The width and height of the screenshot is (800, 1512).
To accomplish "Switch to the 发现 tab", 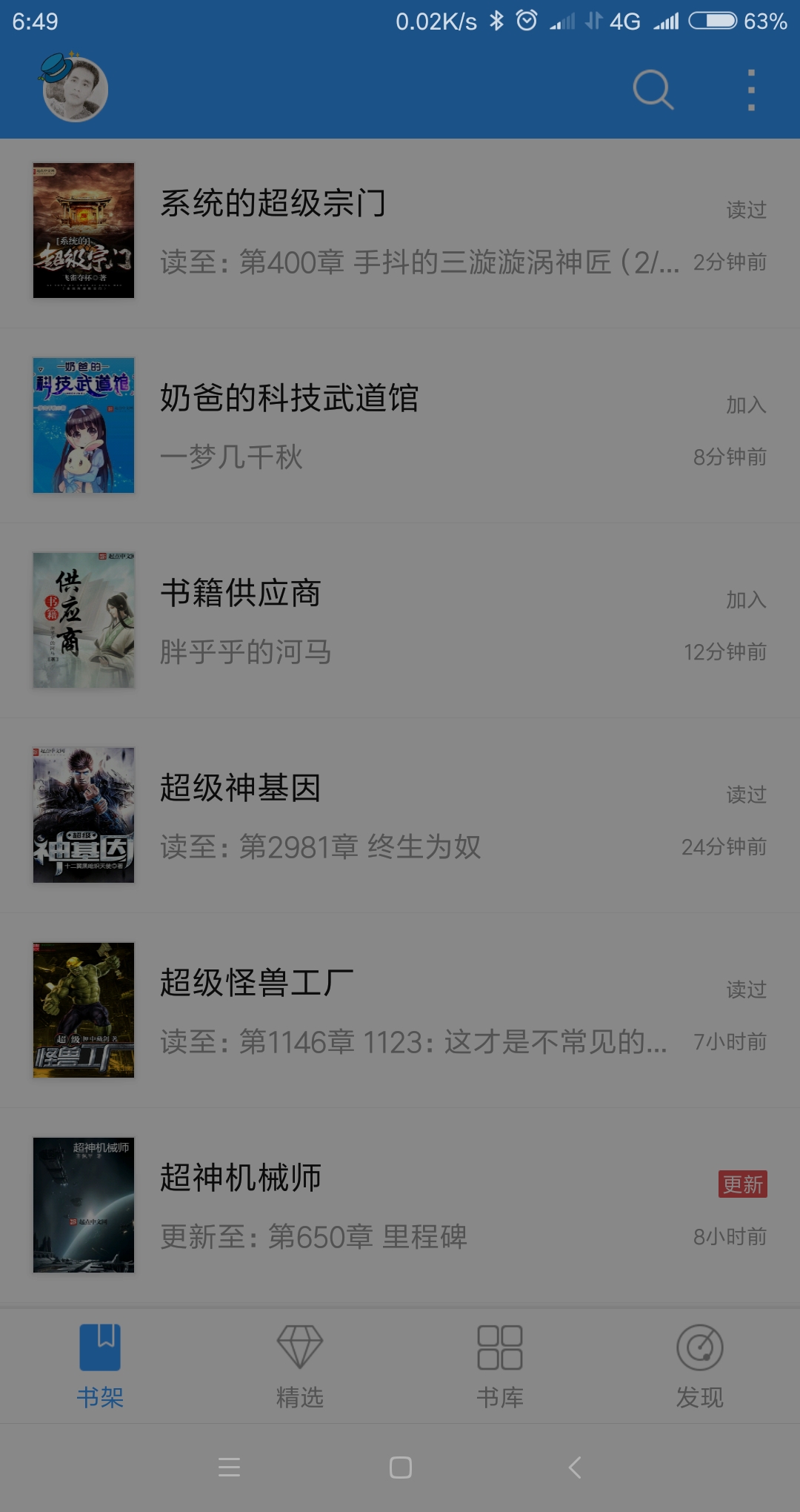I will pyautogui.click(x=699, y=1366).
